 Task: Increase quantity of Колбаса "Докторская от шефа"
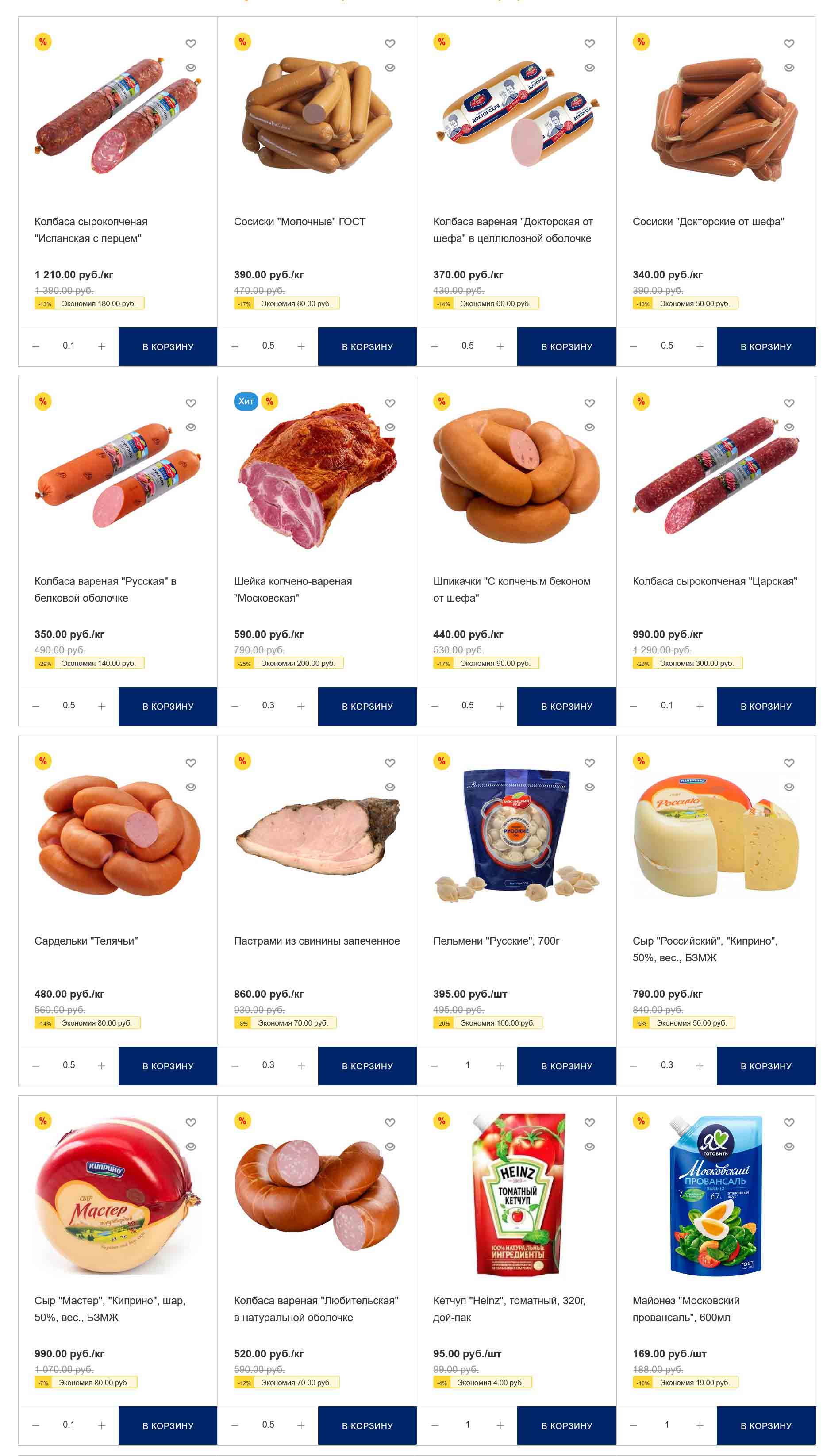point(500,346)
